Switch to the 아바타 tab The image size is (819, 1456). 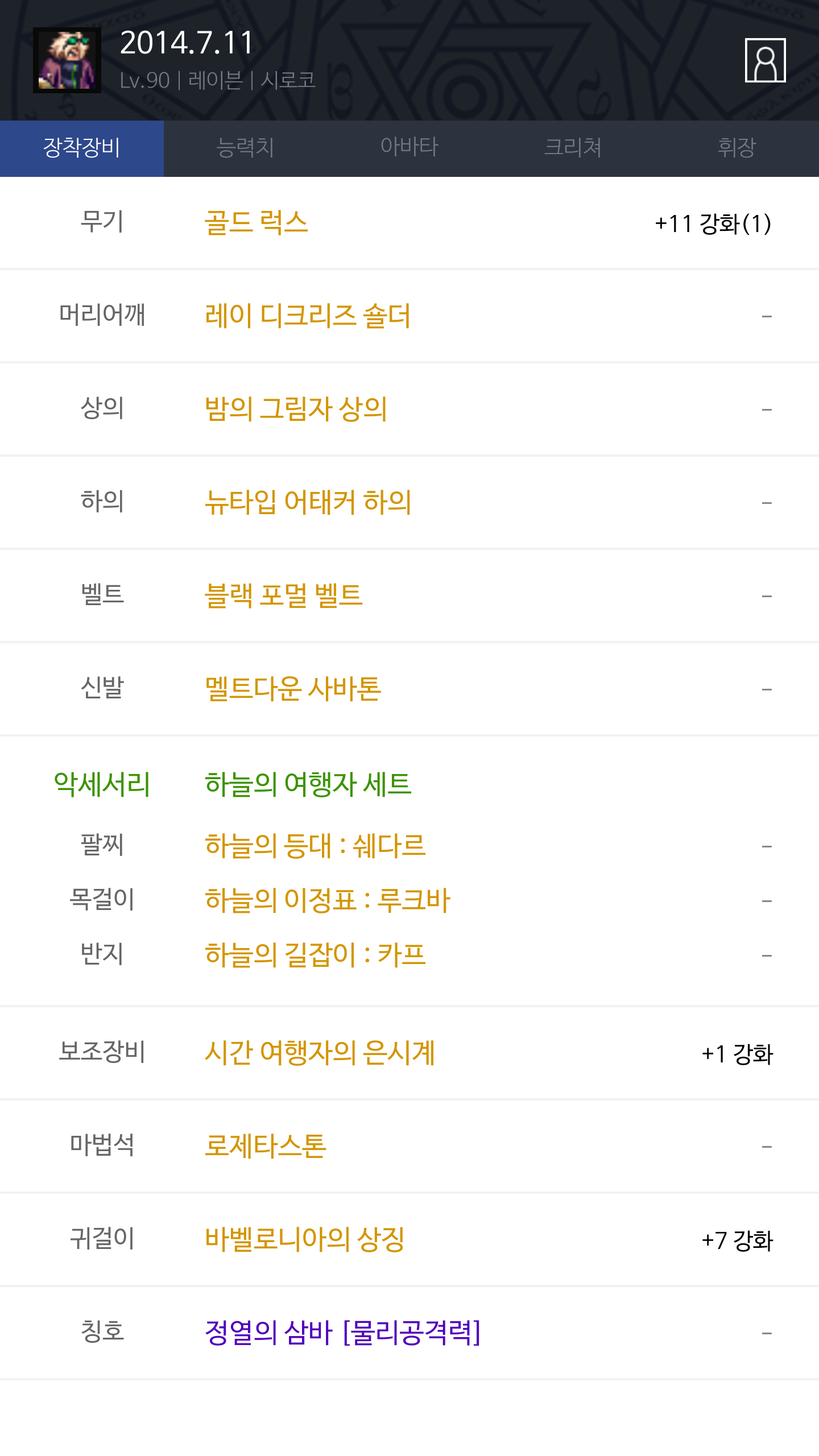point(409,148)
